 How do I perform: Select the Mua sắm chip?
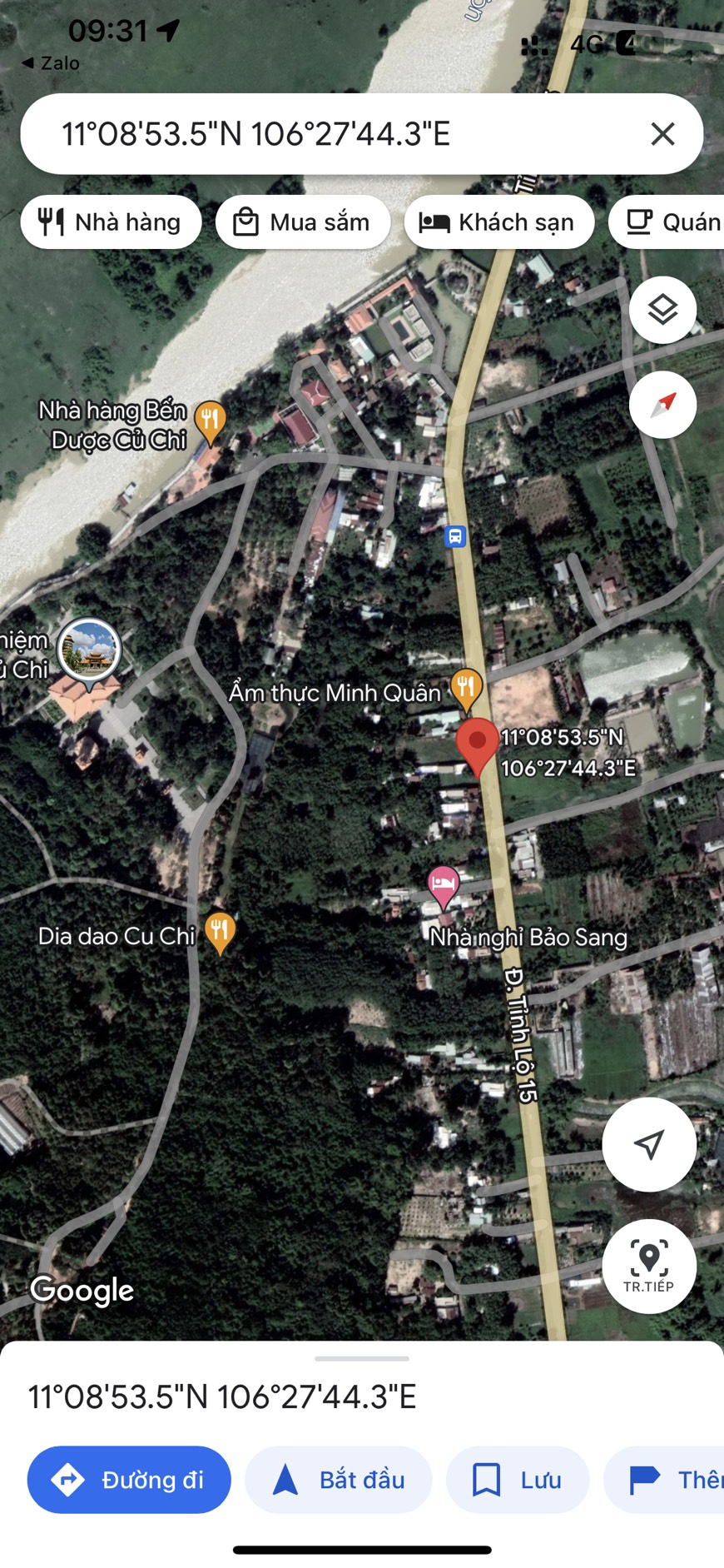click(x=303, y=222)
